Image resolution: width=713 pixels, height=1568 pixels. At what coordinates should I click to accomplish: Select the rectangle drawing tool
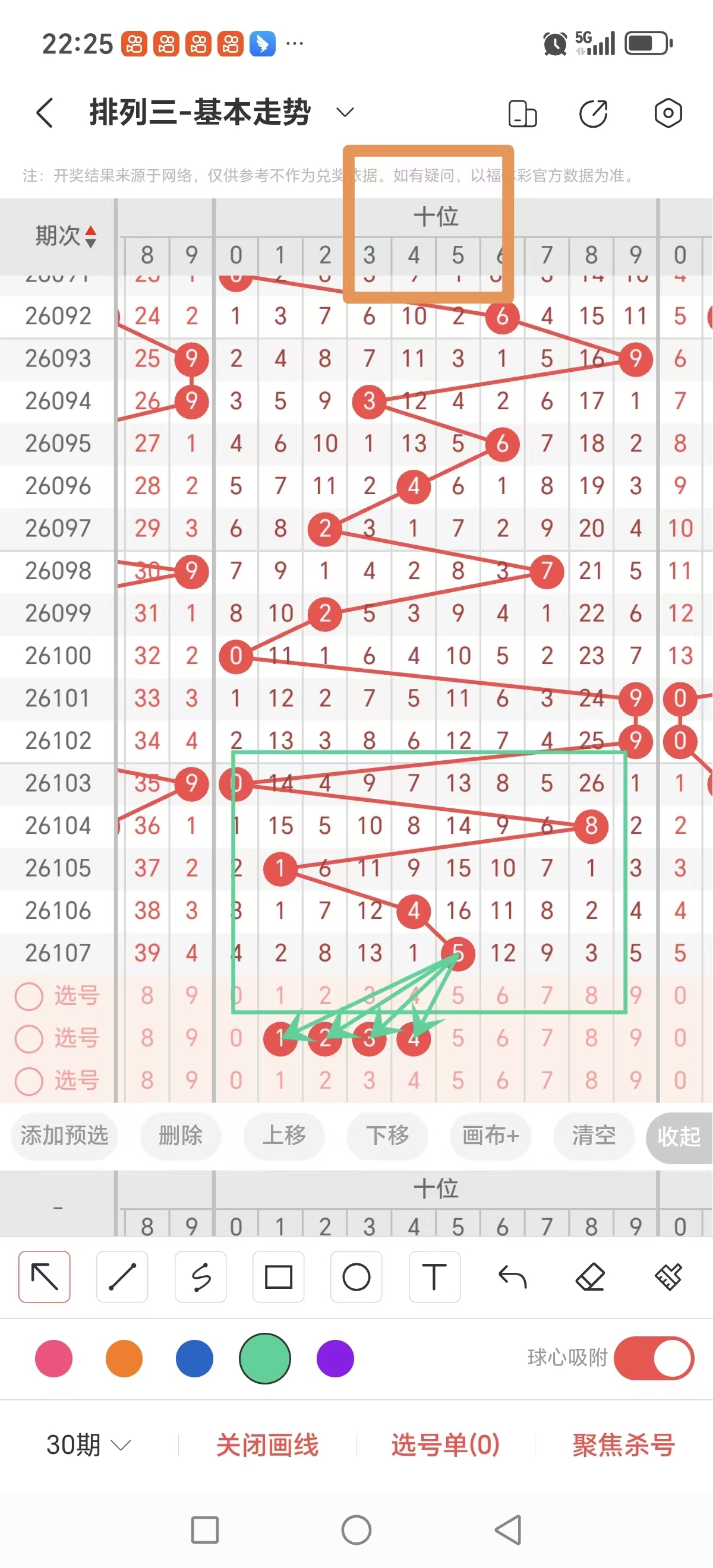(x=278, y=1276)
